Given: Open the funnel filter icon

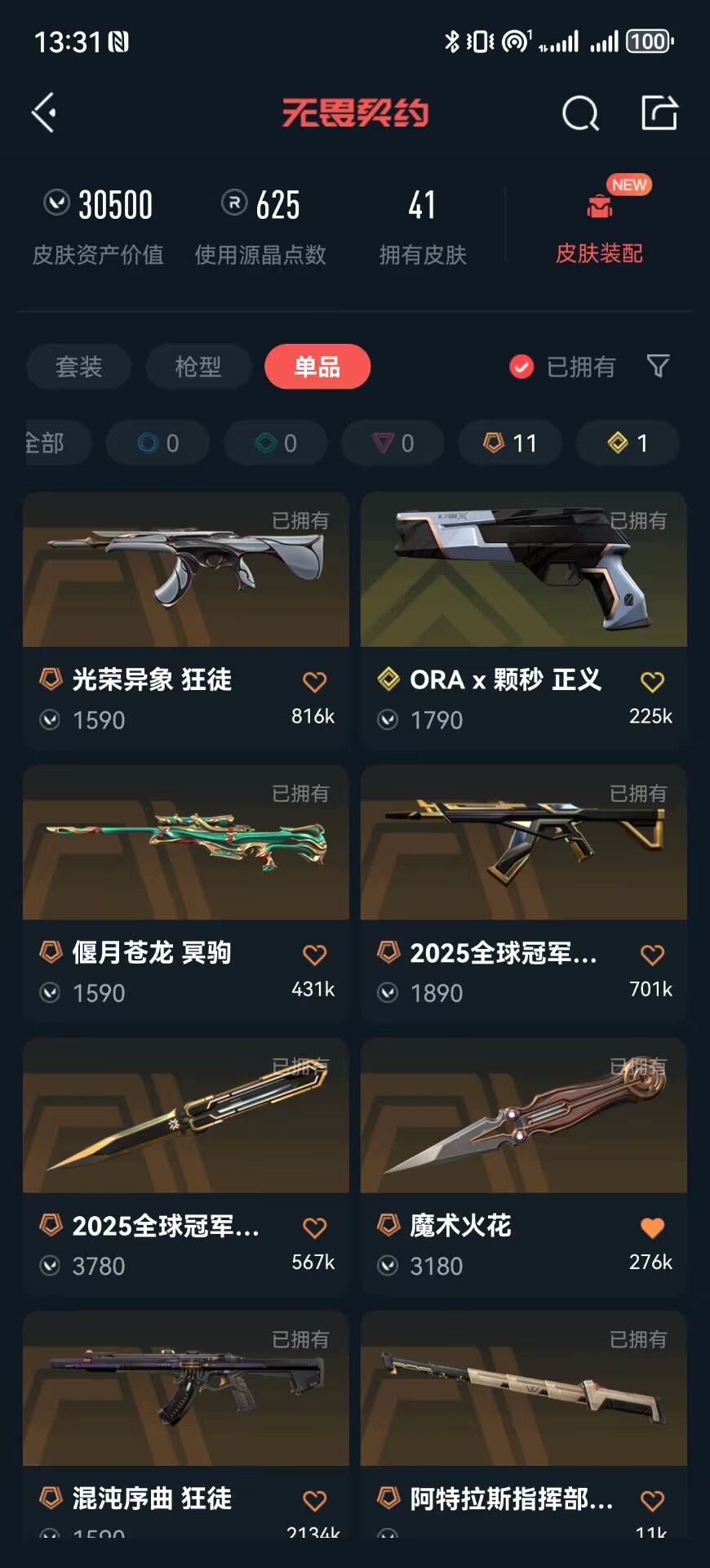Looking at the screenshot, I should pos(658,366).
